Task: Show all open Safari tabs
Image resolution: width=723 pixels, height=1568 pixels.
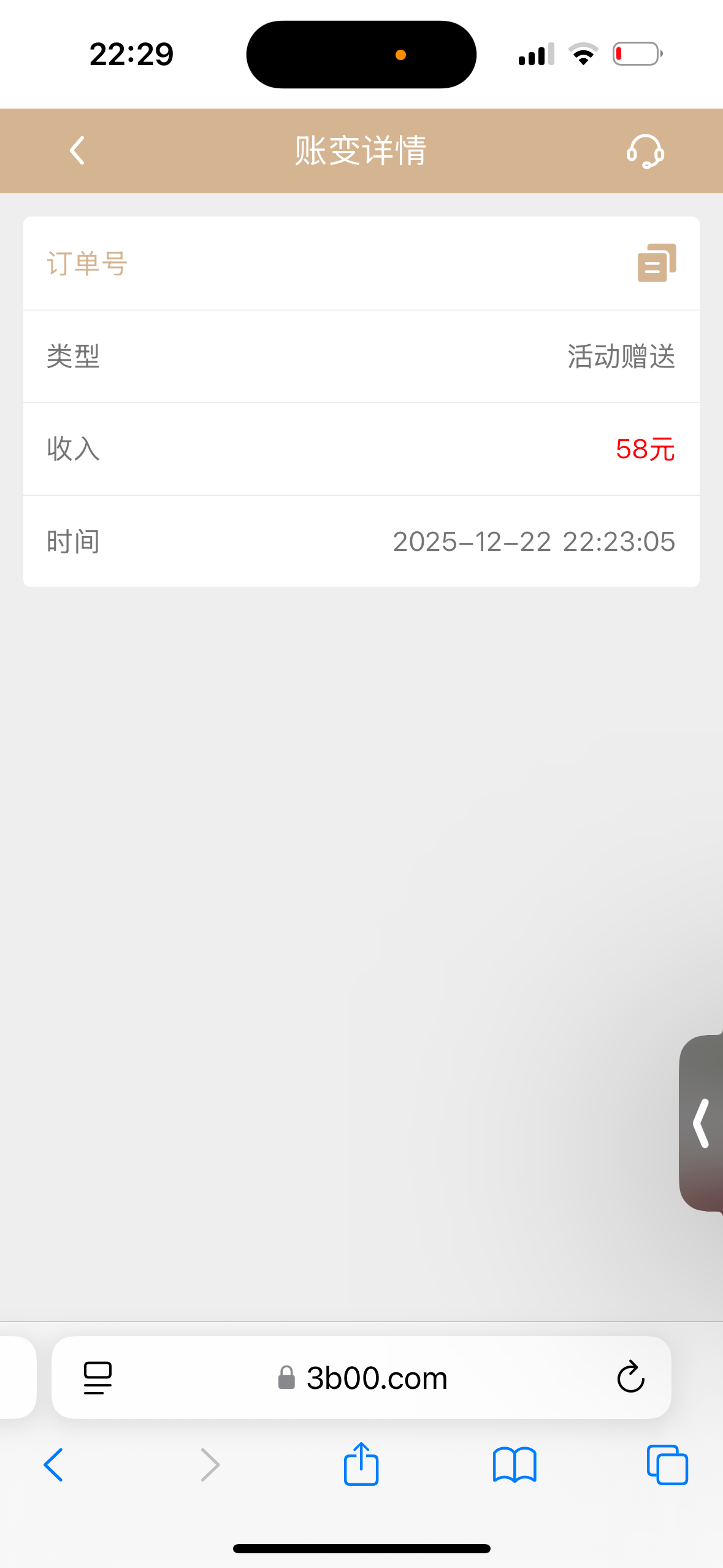Action: click(667, 1465)
